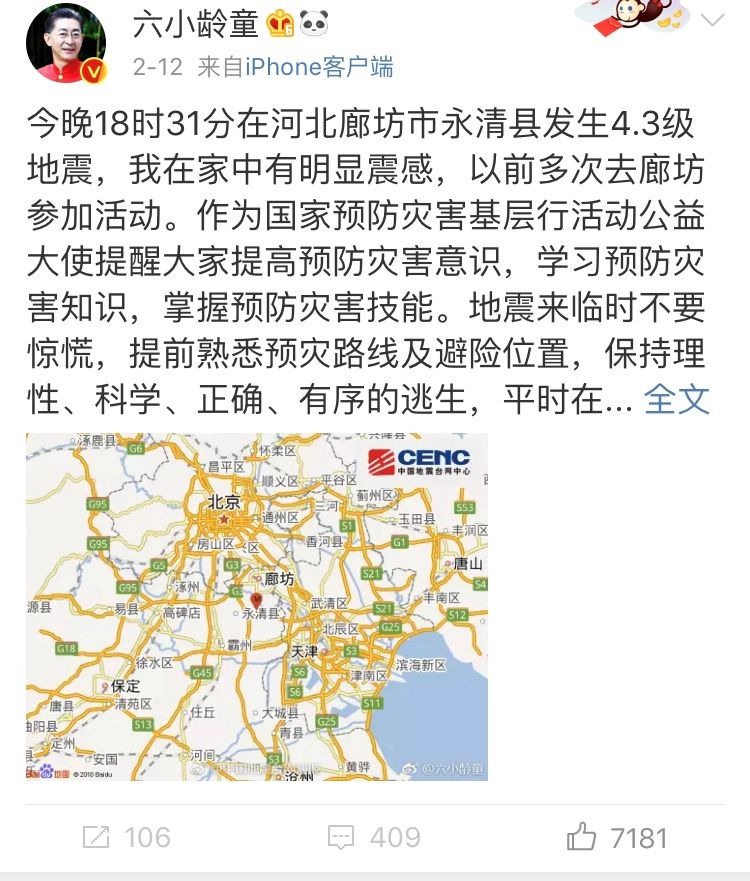Expand the post options chevron

point(713,21)
